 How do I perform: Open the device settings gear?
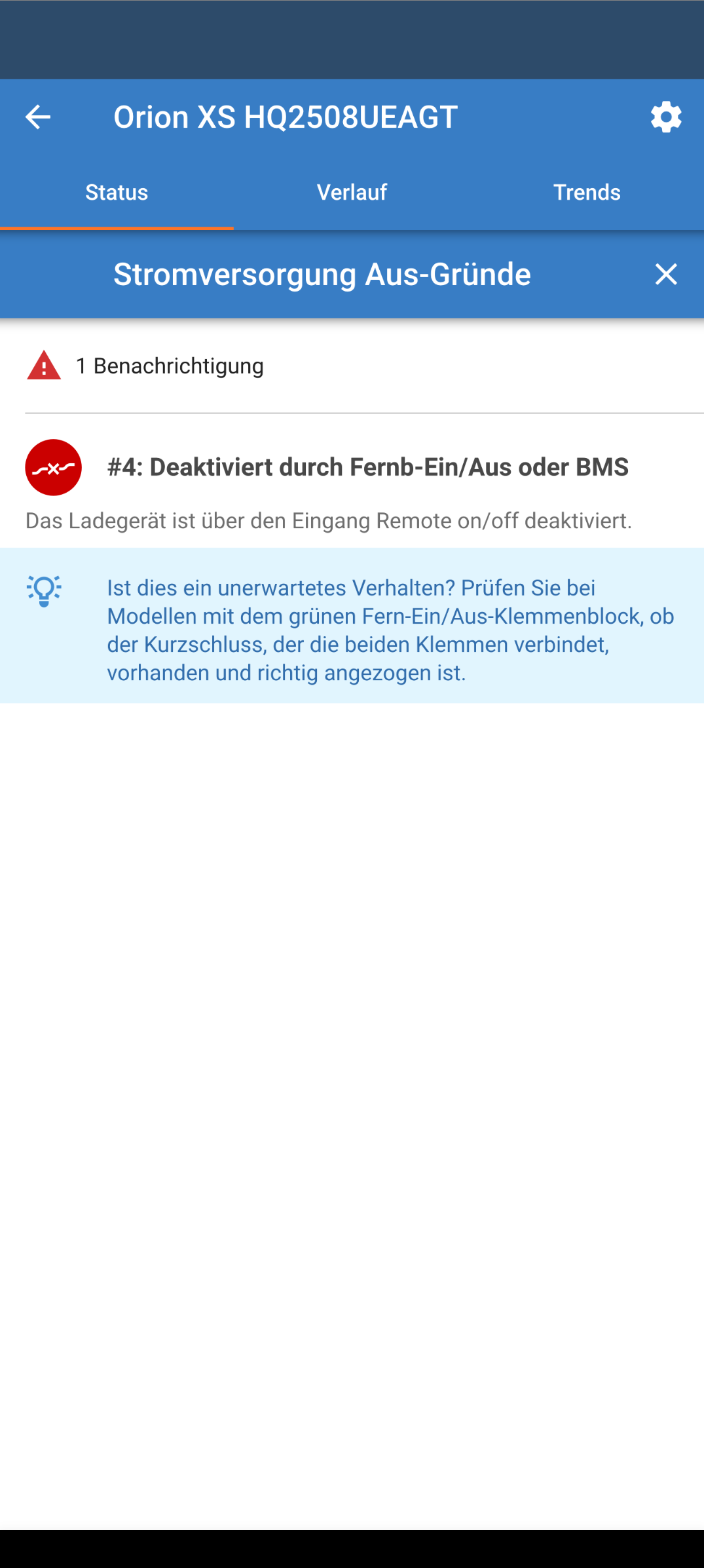pyautogui.click(x=666, y=117)
